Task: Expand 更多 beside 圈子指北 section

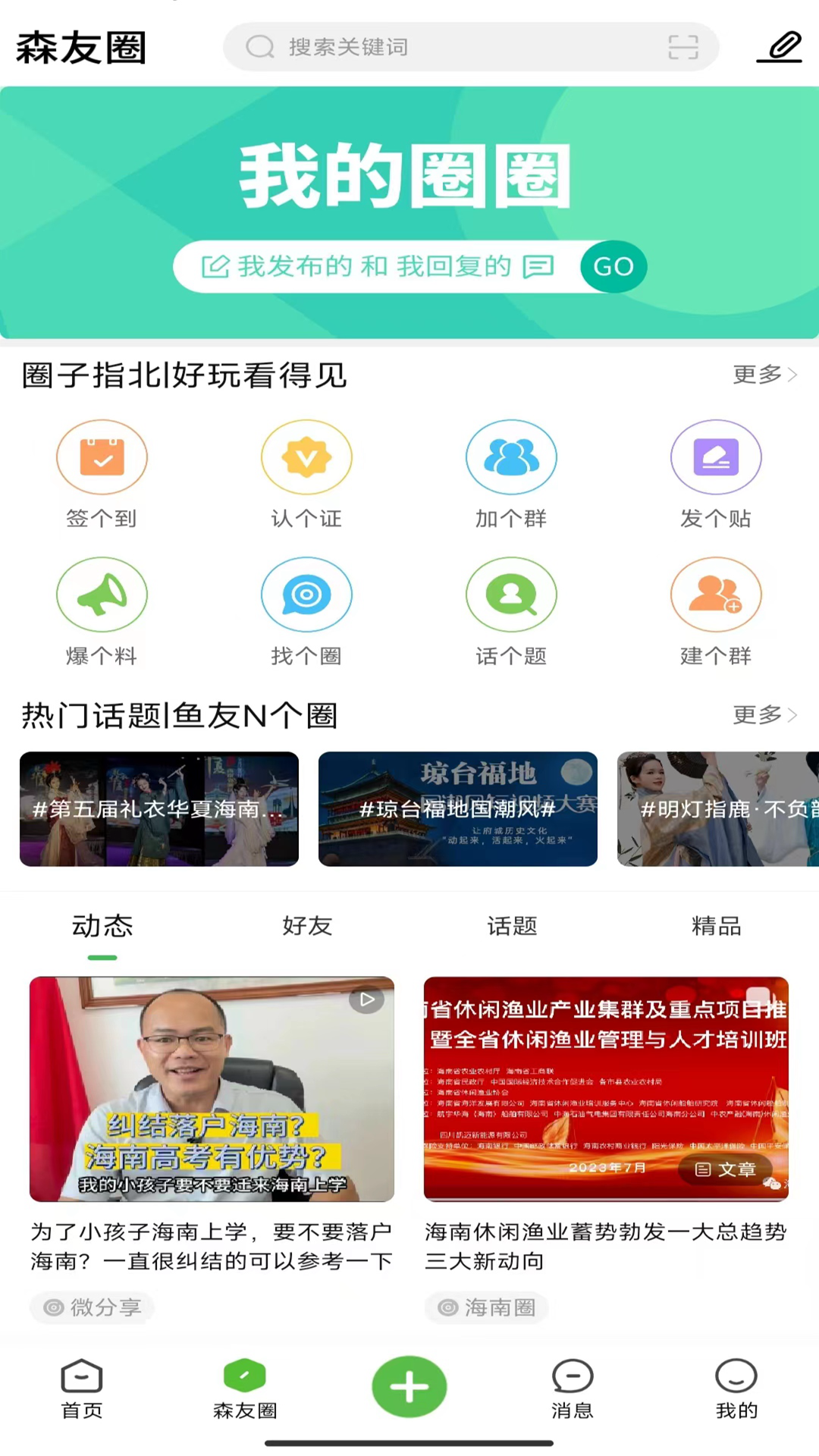Action: point(761,374)
